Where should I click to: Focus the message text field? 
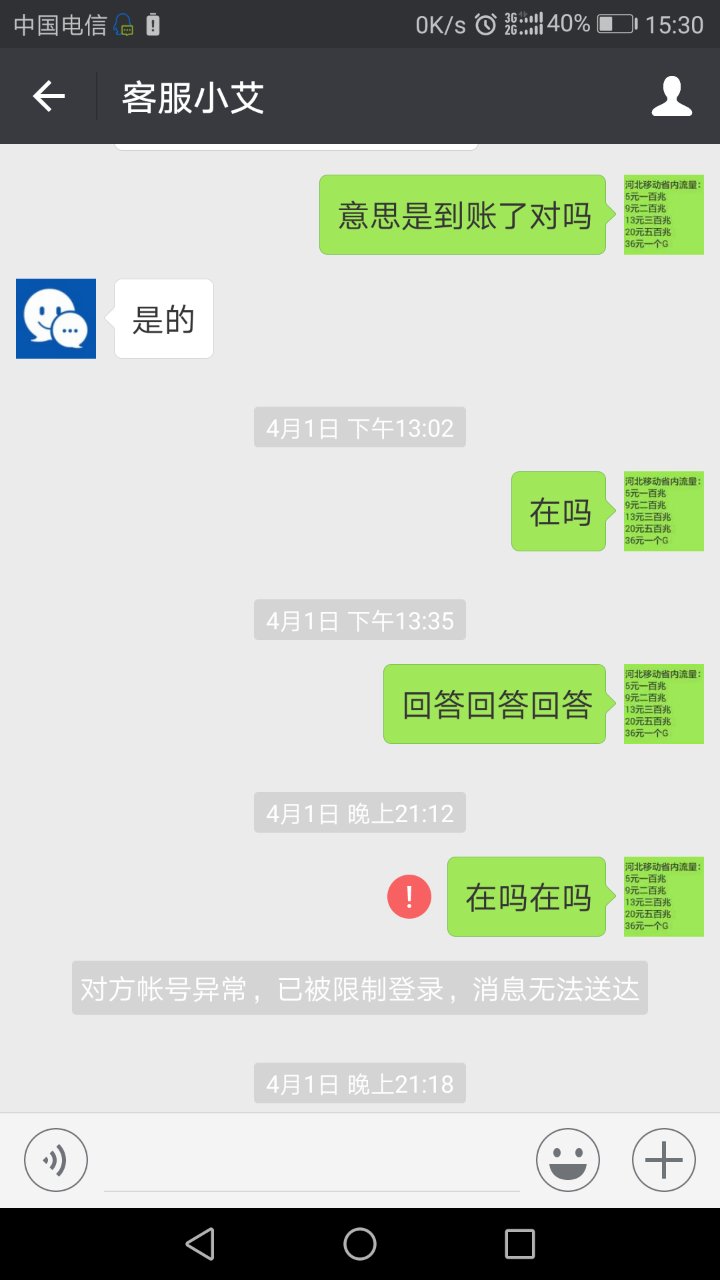pyautogui.click(x=312, y=1163)
